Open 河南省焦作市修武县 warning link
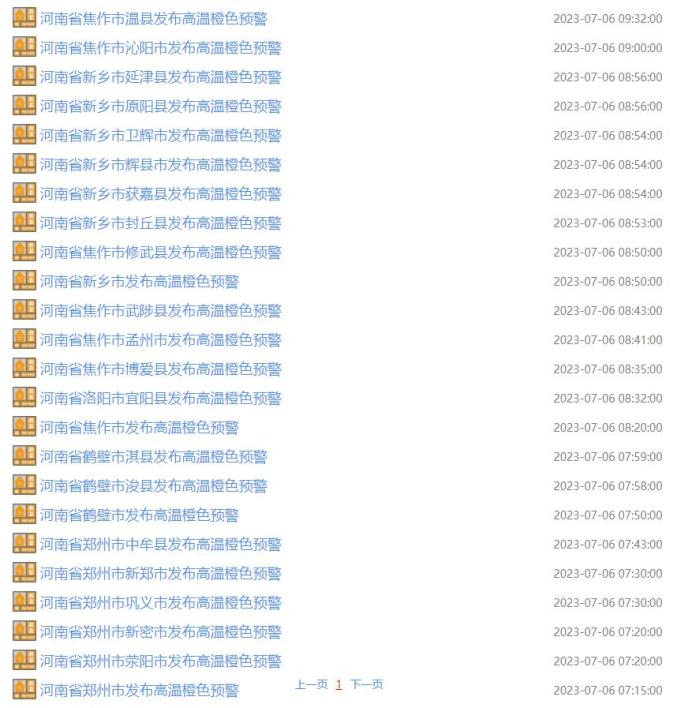Screen dimensions: 677x708 [x=160, y=252]
